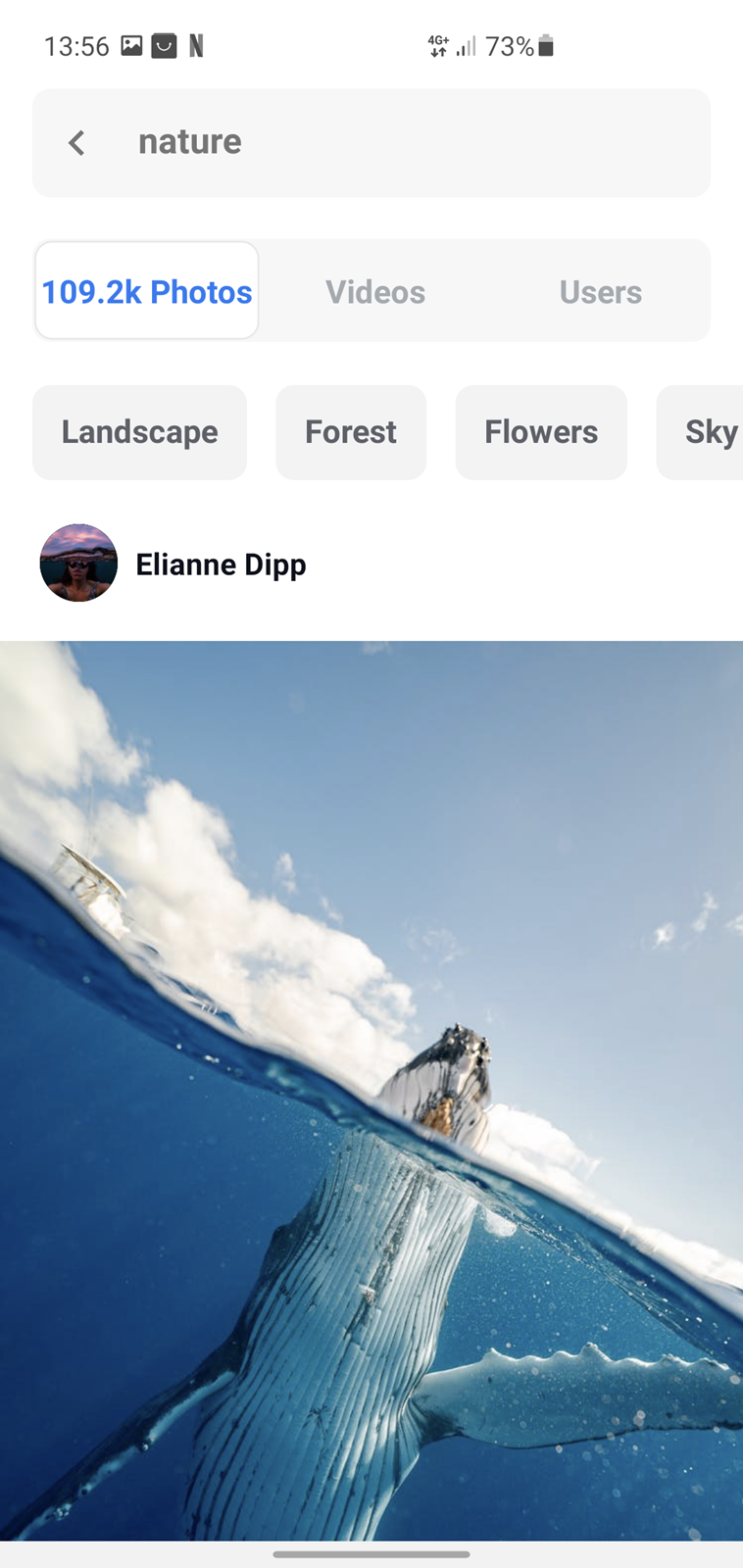This screenshot has height=1568, width=743.
Task: Open the whale underwater photo
Action: pyautogui.click(x=371, y=1090)
